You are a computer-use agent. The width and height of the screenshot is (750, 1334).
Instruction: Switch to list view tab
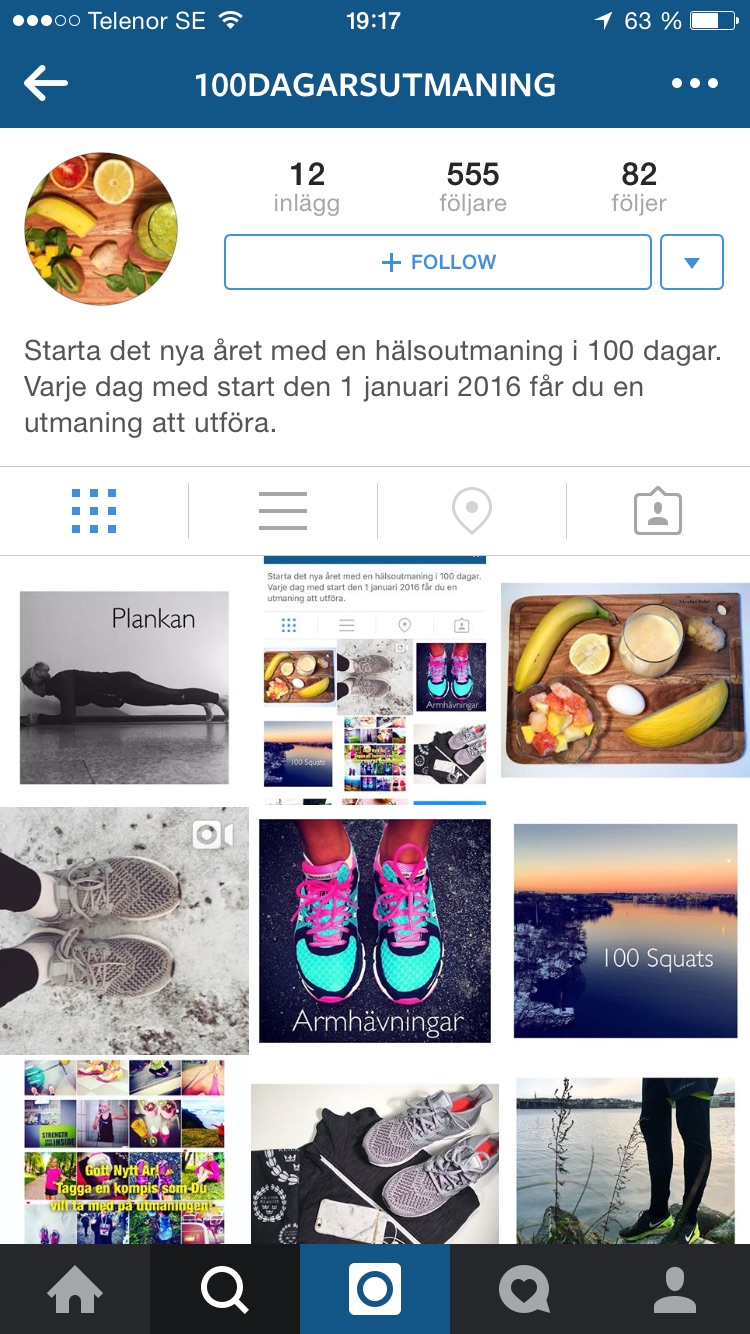click(x=283, y=511)
